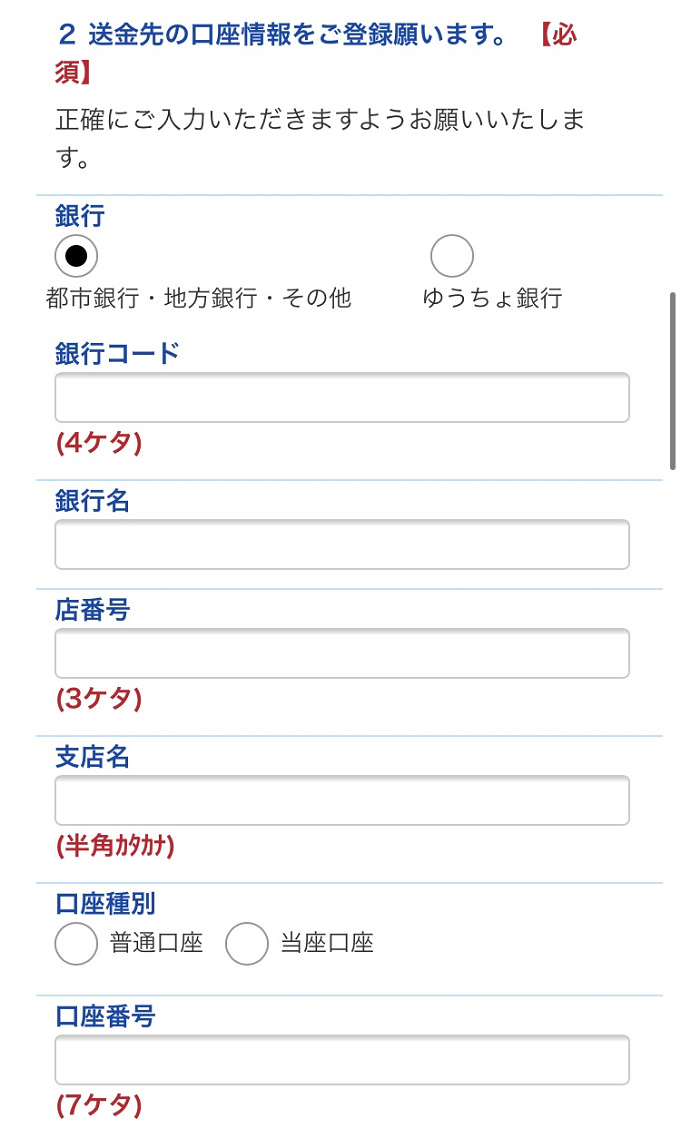Focus the 銀行コード input field
This screenshot has height=1138, width=681.
(342, 398)
